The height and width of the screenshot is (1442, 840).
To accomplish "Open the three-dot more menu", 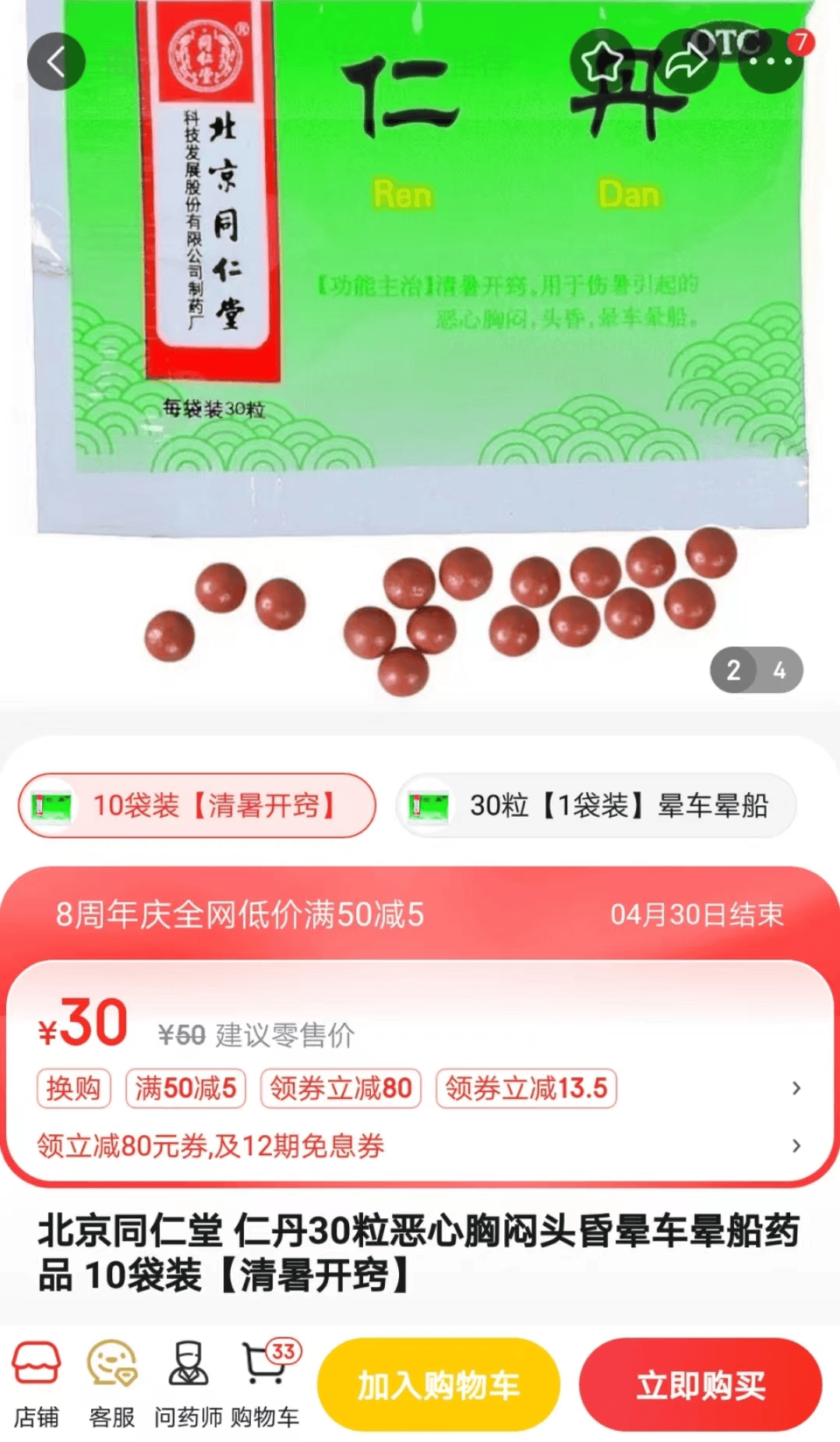I will coord(770,62).
